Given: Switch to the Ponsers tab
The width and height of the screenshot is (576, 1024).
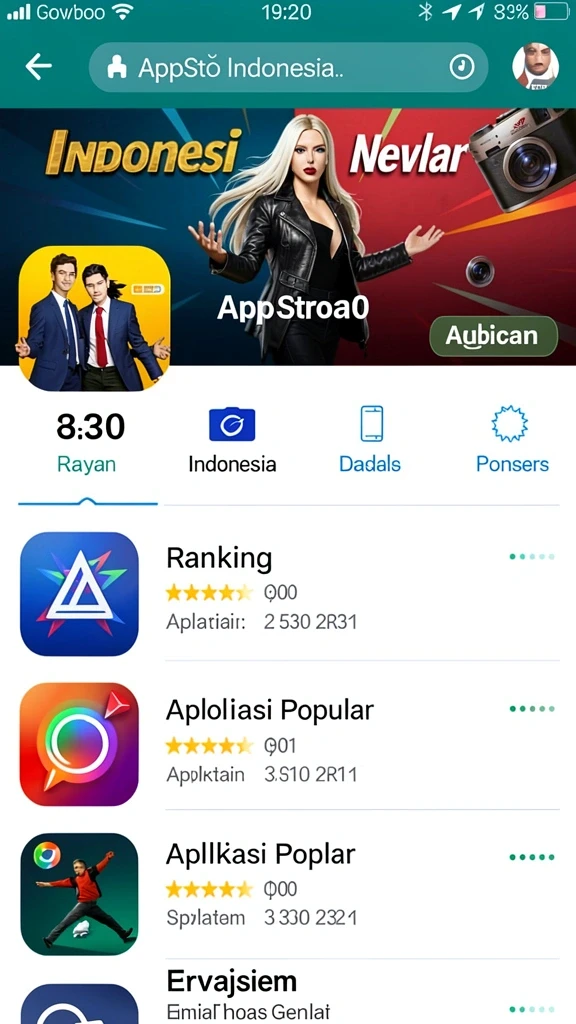Looking at the screenshot, I should [x=512, y=440].
